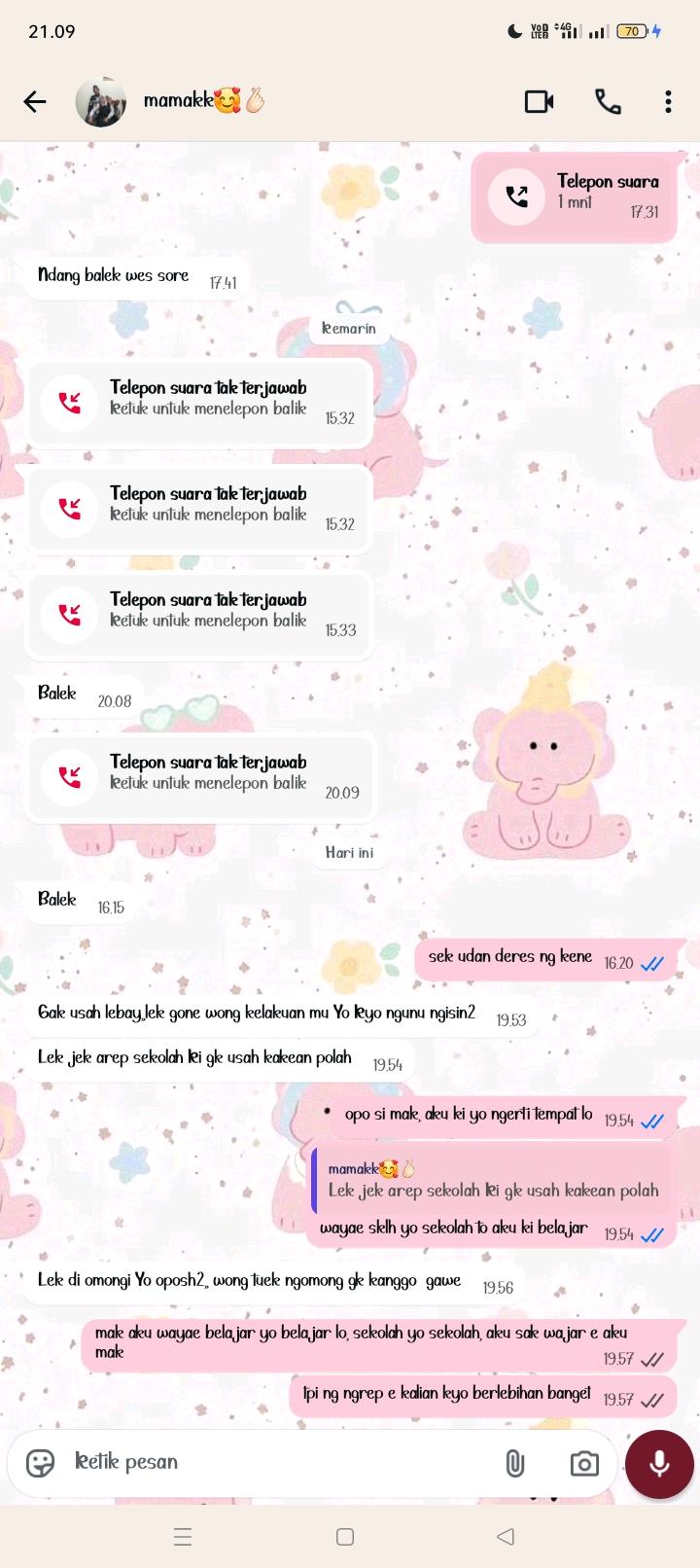
Task: Focus the Ketik pesan message field
Action: 272,1462
